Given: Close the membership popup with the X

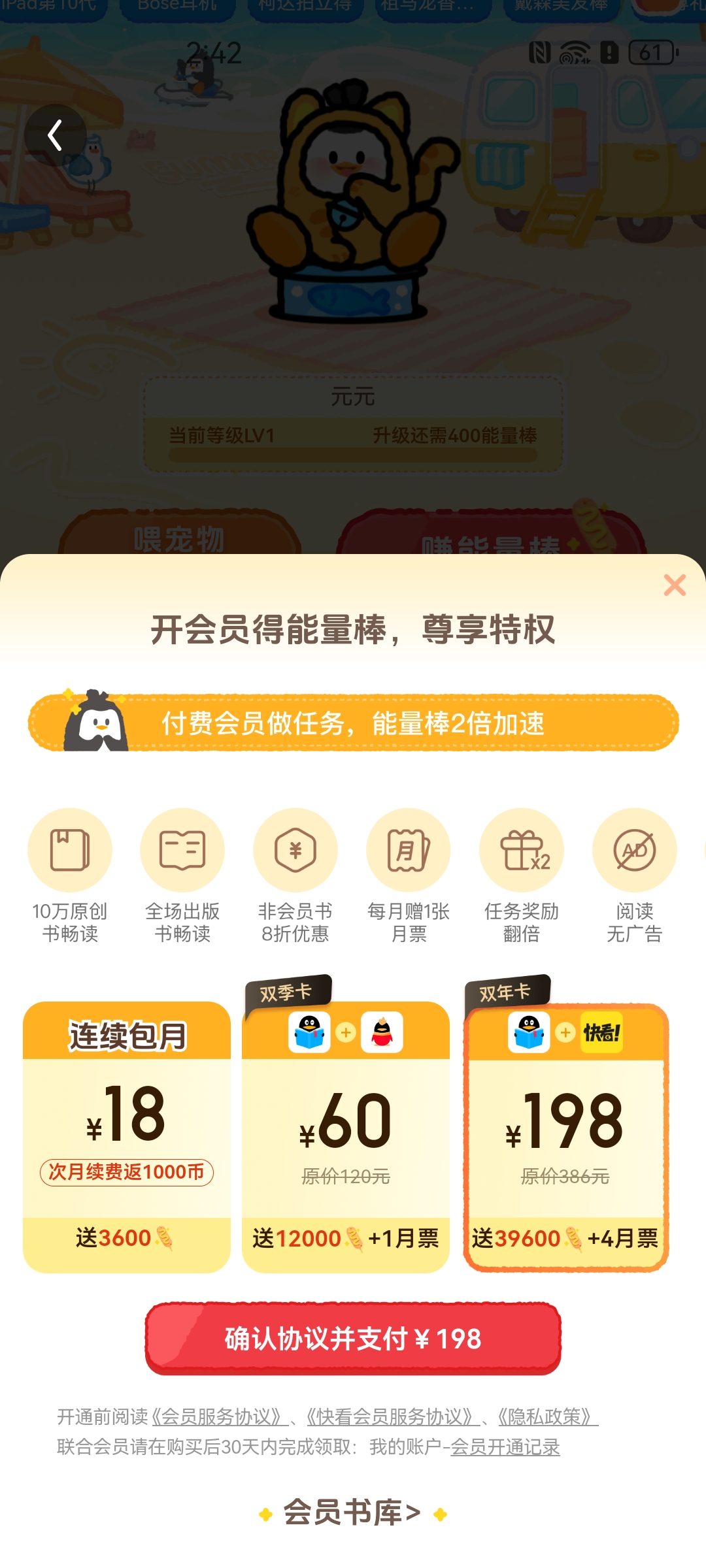Looking at the screenshot, I should point(675,585).
